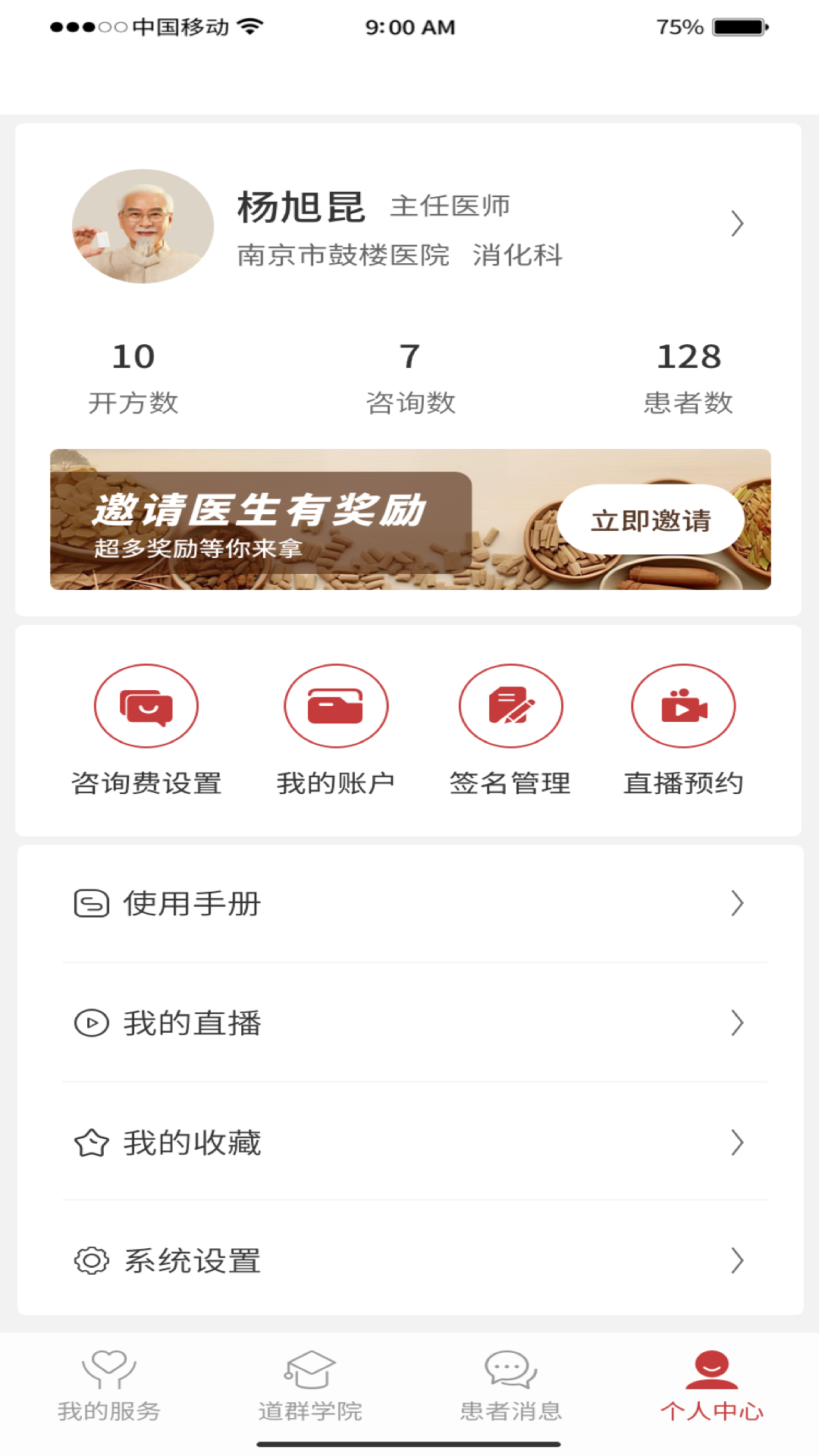The width and height of the screenshot is (819, 1456).
Task: Select the 我的直播 play circle icon
Action: (91, 1023)
